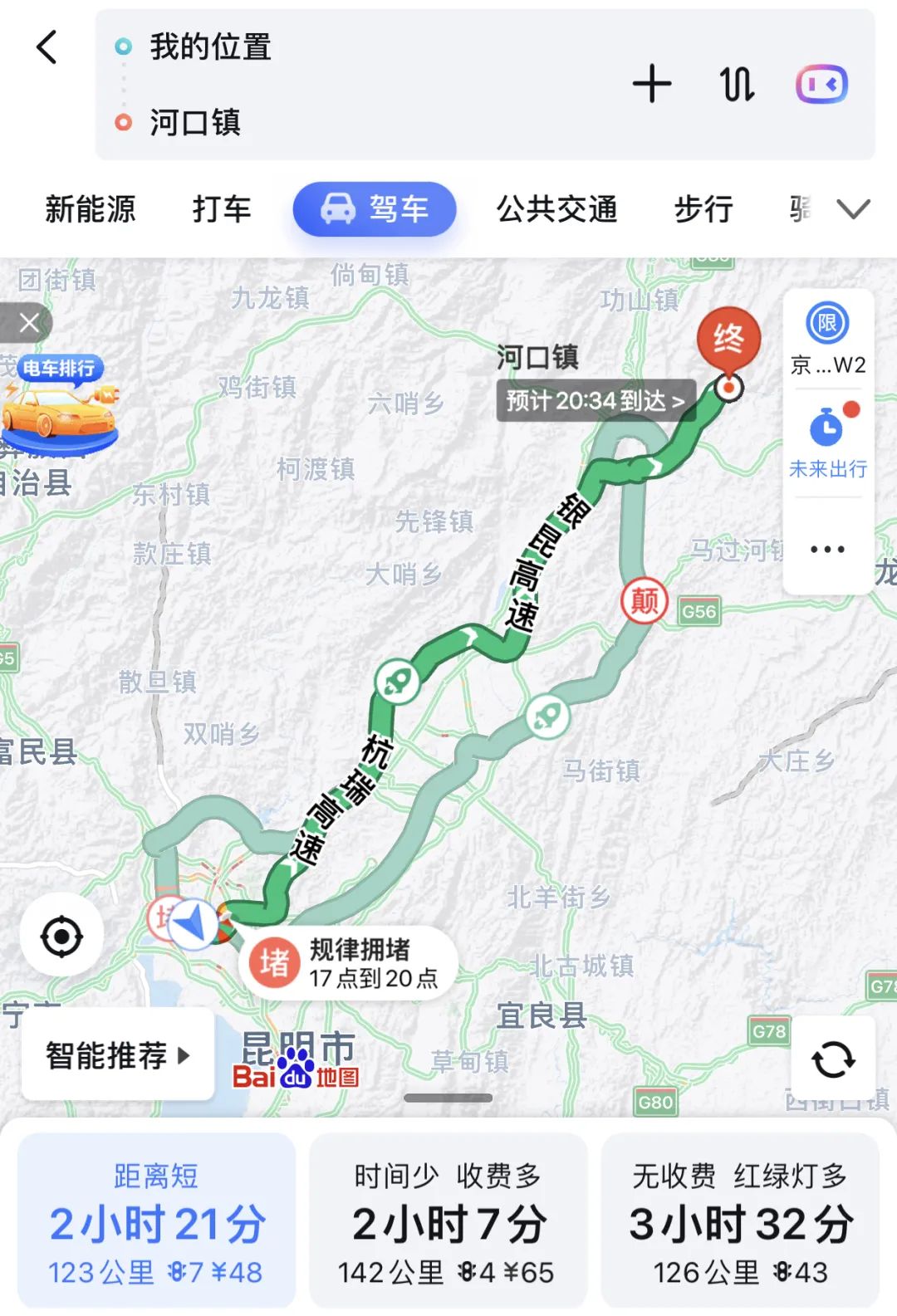Click the route refresh icon at bottom right

[835, 1058]
